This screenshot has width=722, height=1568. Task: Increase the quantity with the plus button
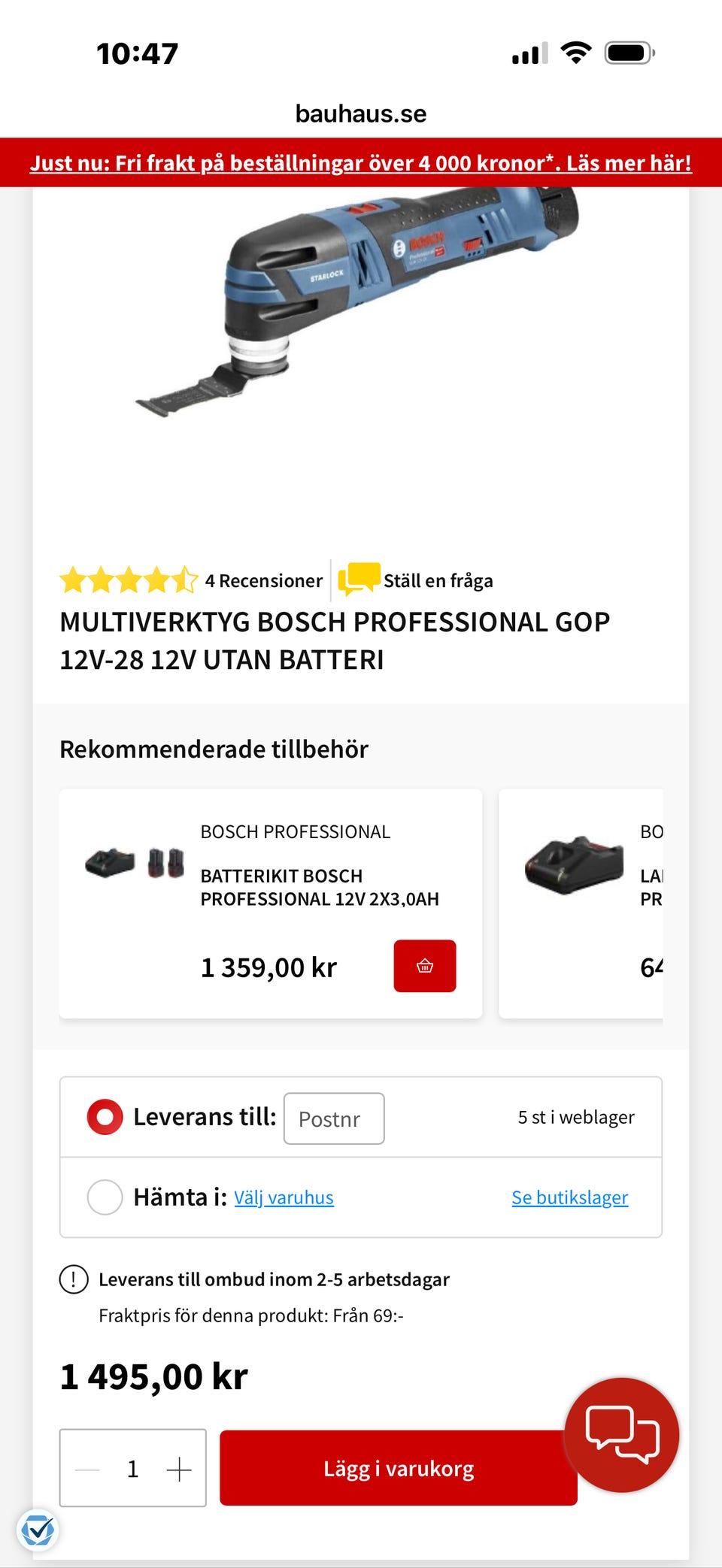click(179, 1469)
